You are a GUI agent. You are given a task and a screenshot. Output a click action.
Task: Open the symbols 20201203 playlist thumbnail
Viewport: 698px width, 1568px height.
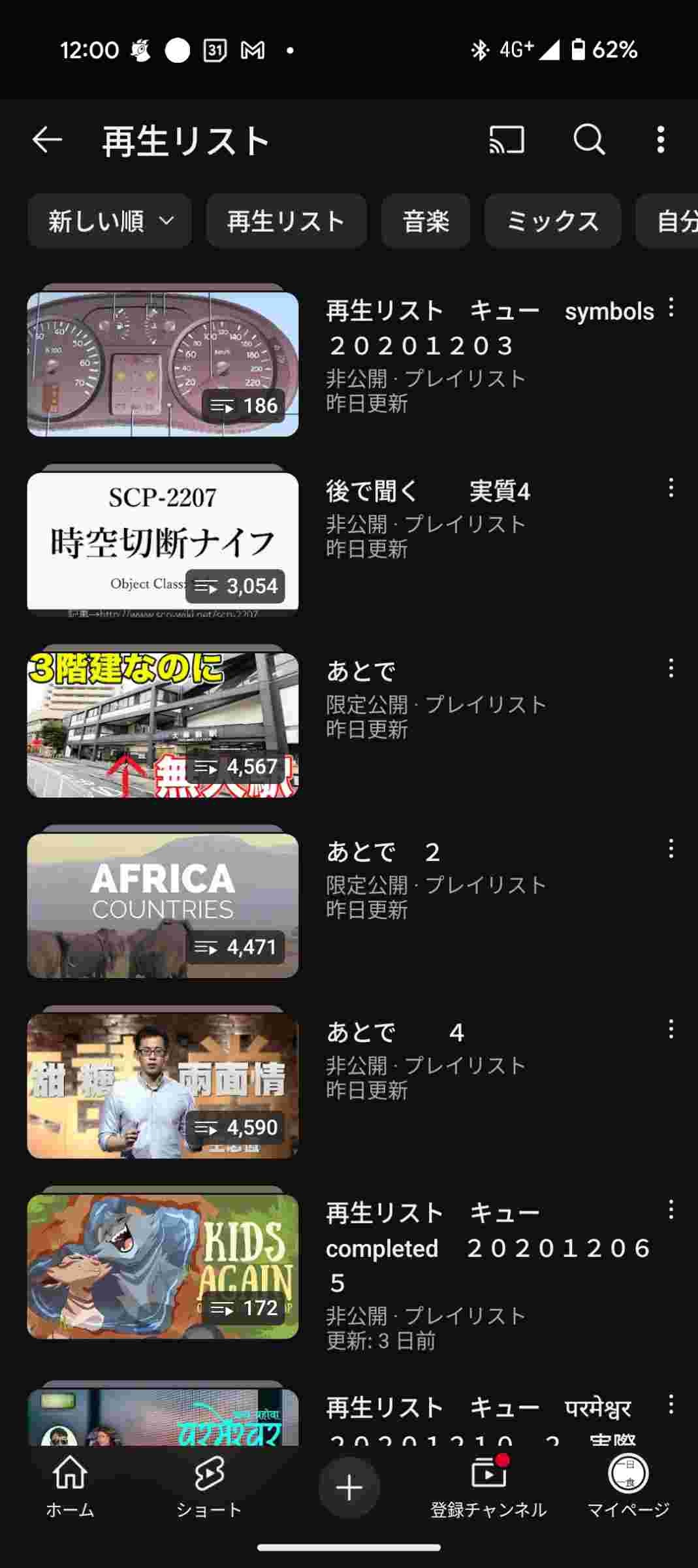pos(163,364)
